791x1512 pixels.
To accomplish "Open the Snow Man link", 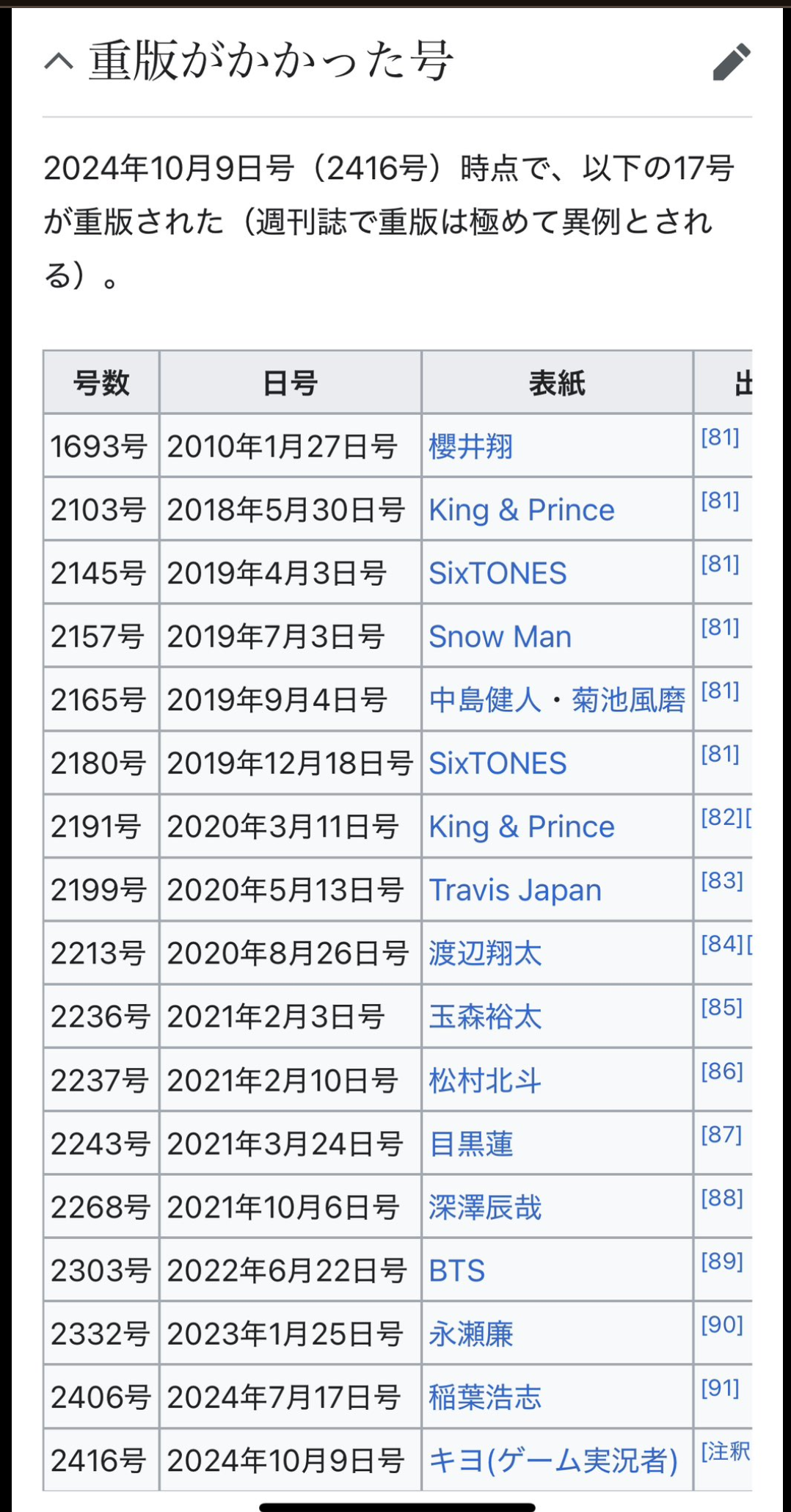I will pyautogui.click(x=500, y=636).
